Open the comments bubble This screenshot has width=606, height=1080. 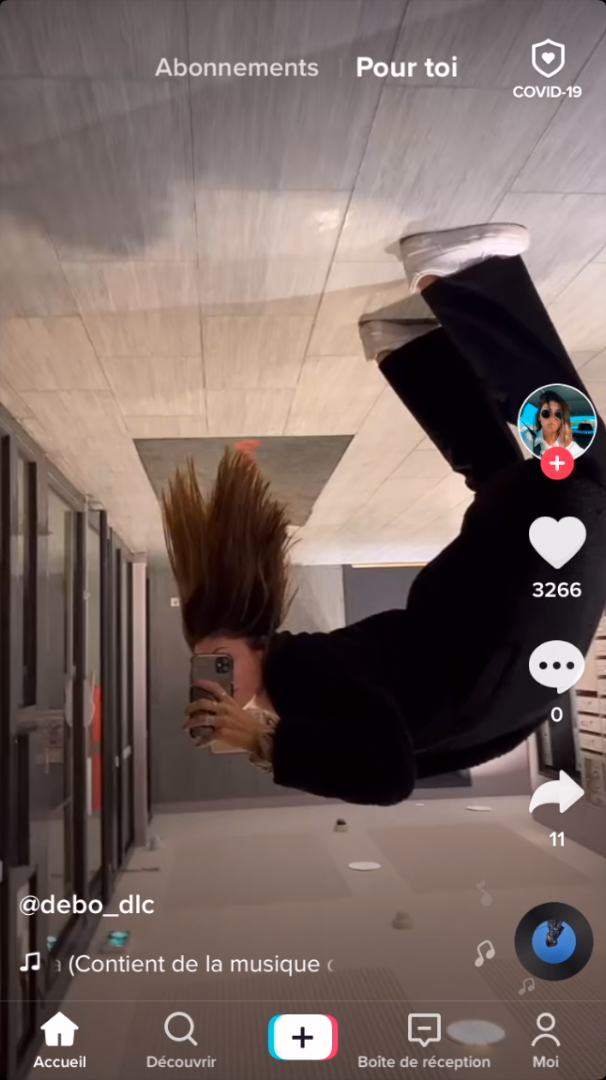click(x=557, y=666)
